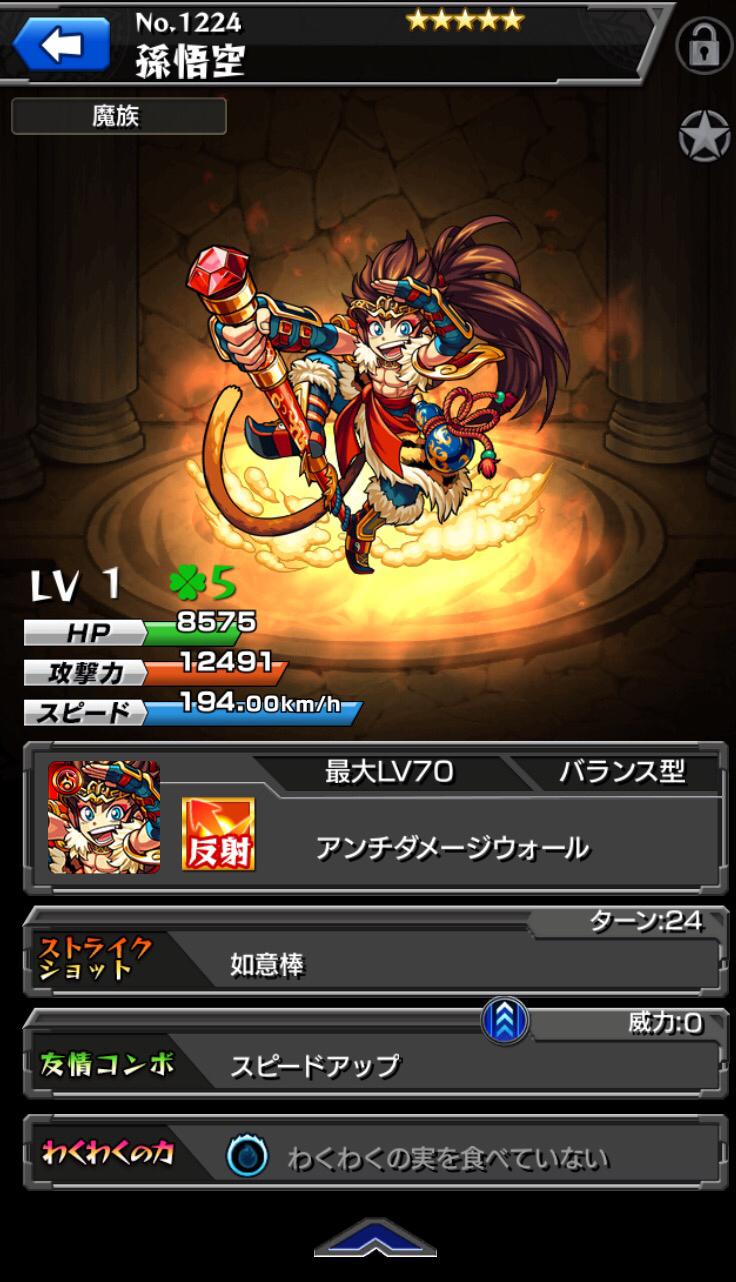Open the わくわくの力 row
Image resolution: width=736 pixels, height=1282 pixels.
pos(375,1157)
